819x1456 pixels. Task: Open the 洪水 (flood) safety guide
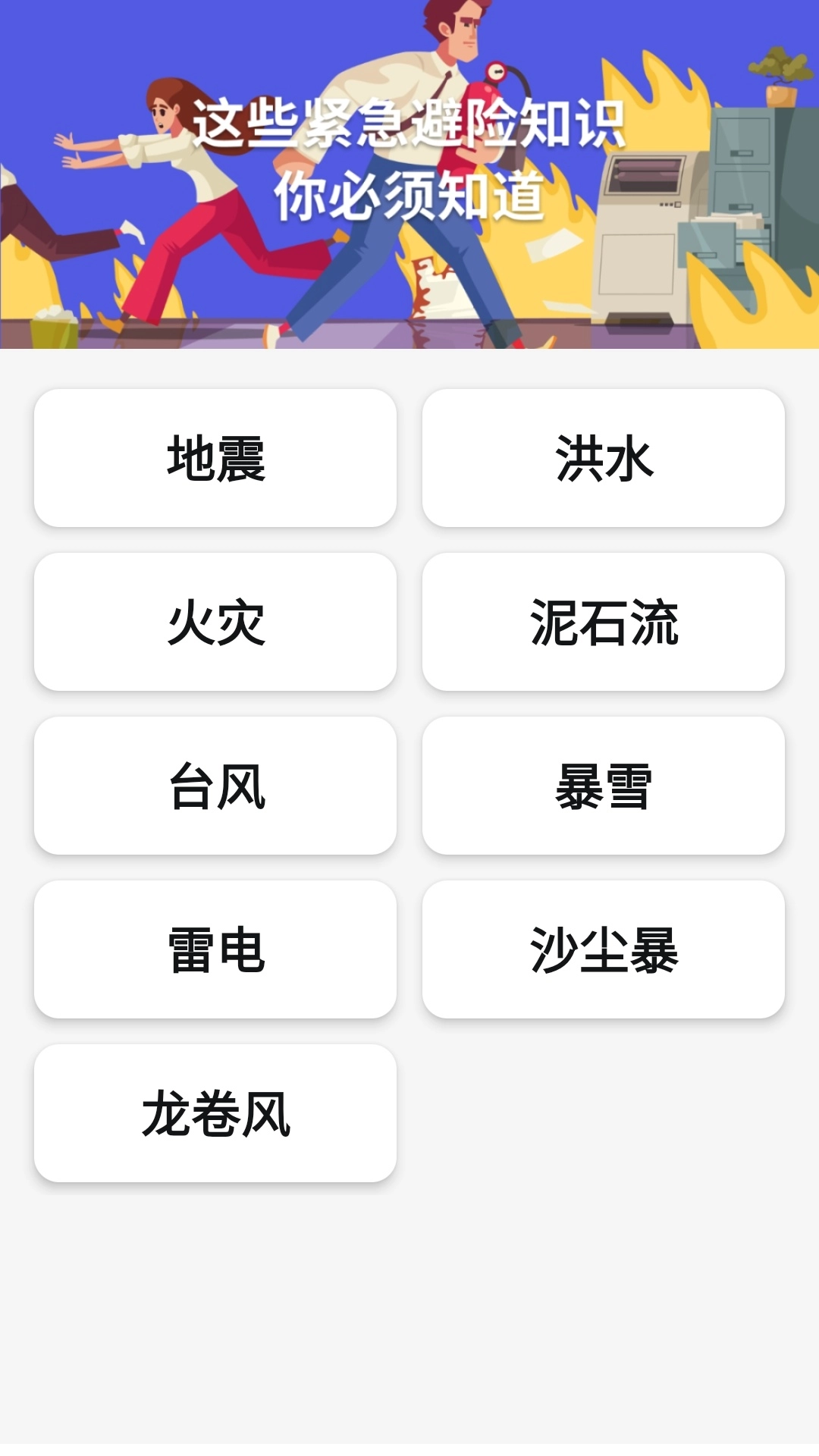click(604, 457)
